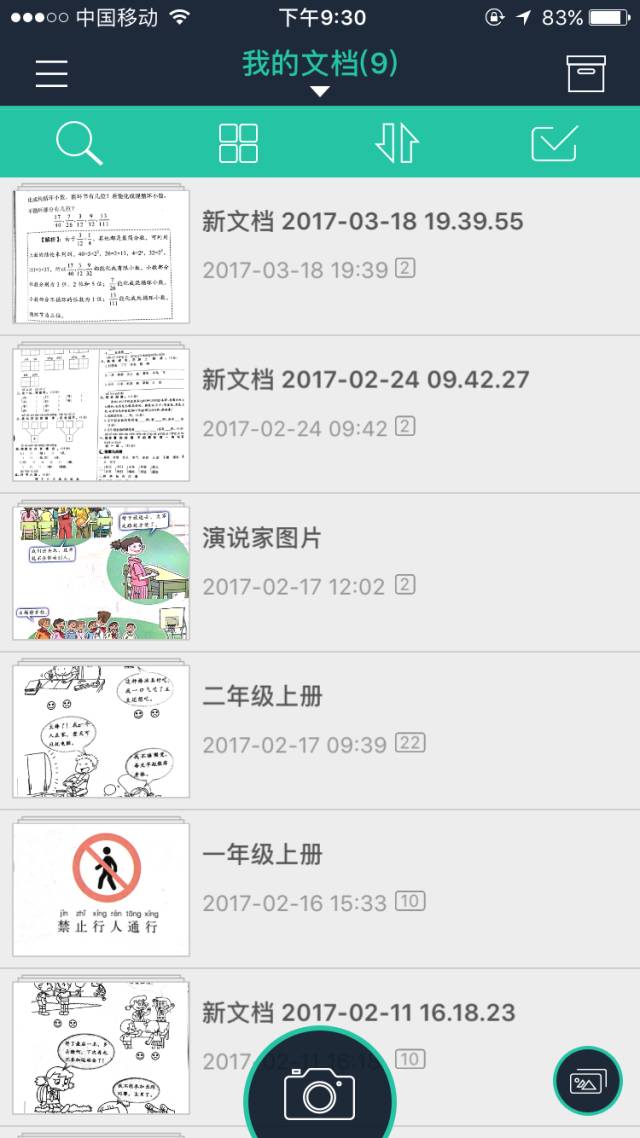Search documents with the magnifier icon
640x1138 pixels.
(x=79, y=142)
